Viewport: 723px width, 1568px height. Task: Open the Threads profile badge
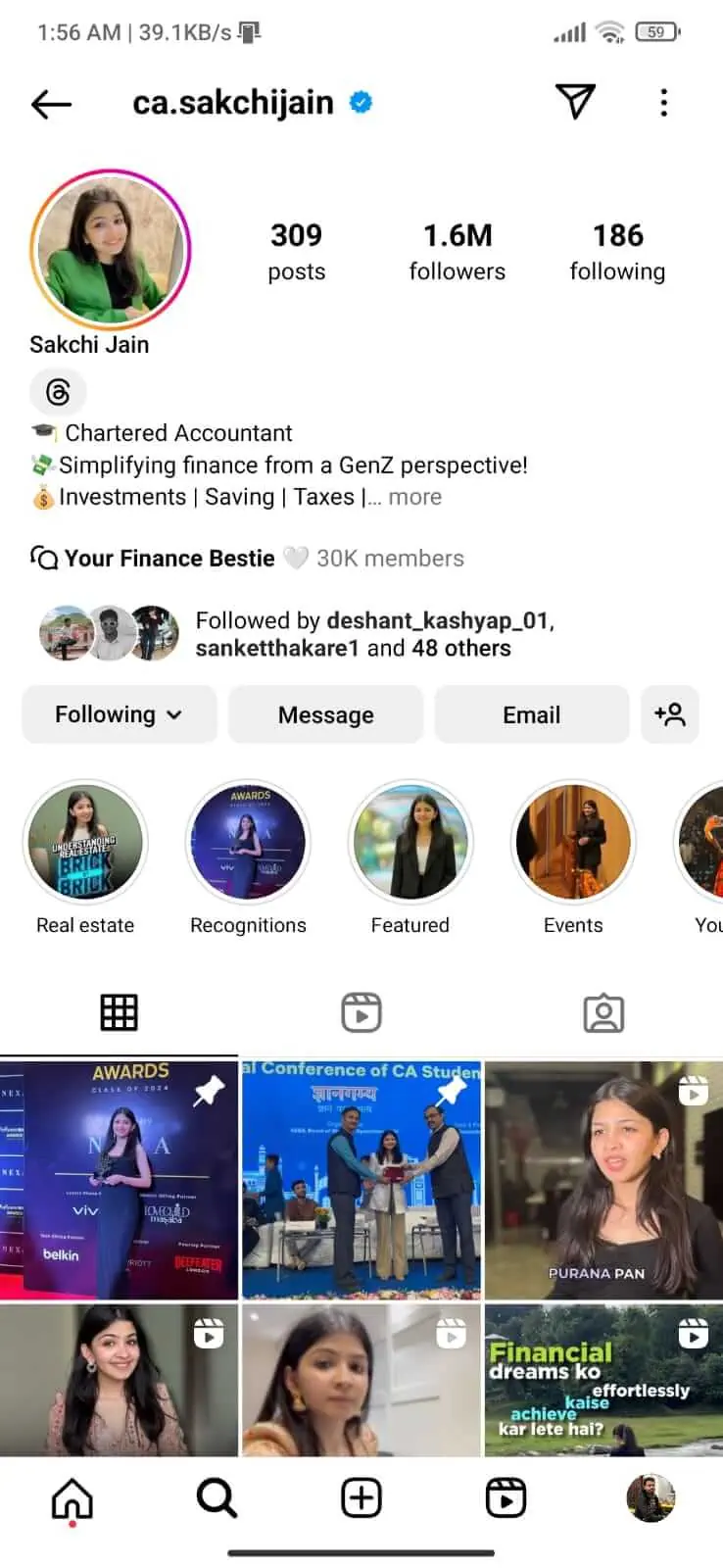coord(58,393)
